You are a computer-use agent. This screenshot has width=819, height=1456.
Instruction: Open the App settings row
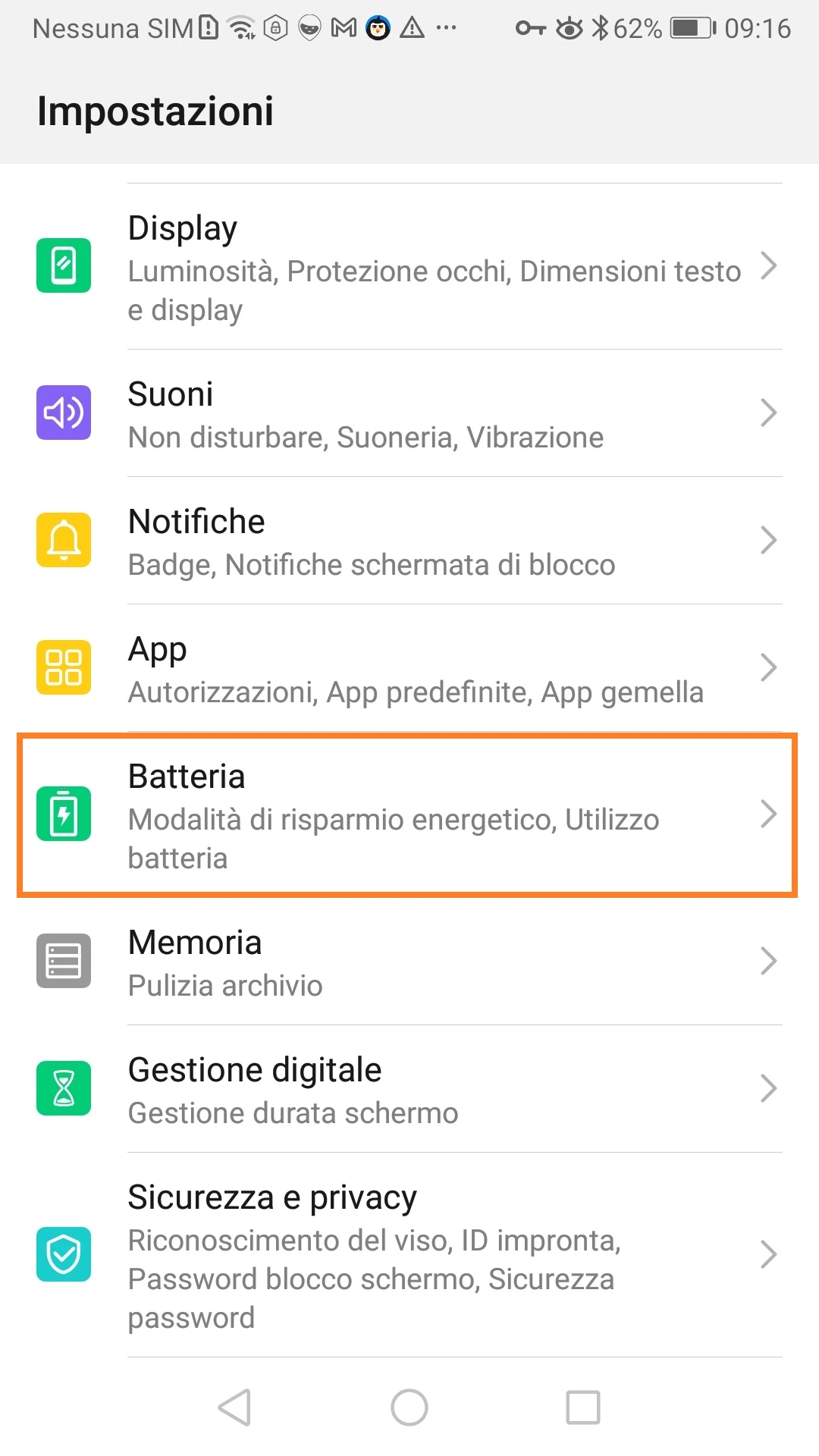point(409,669)
